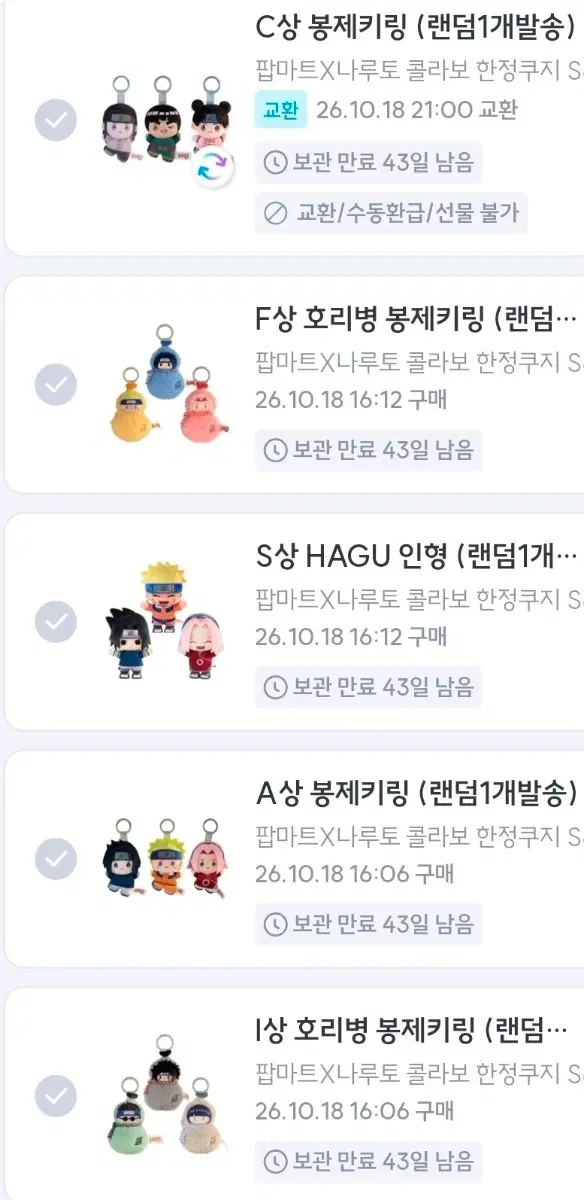The height and width of the screenshot is (1200, 584).
Task: Open the C상 봉제키링 item card
Action: 294,127
